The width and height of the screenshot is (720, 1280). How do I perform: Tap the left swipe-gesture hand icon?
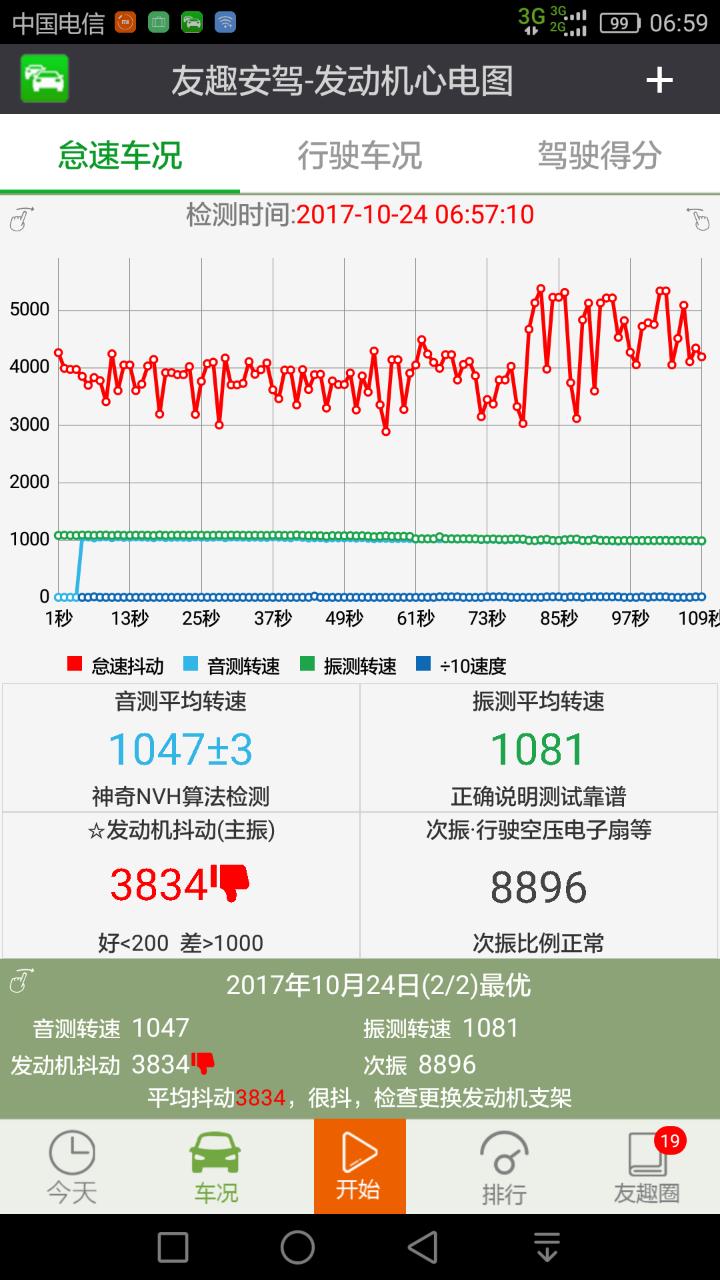20,218
